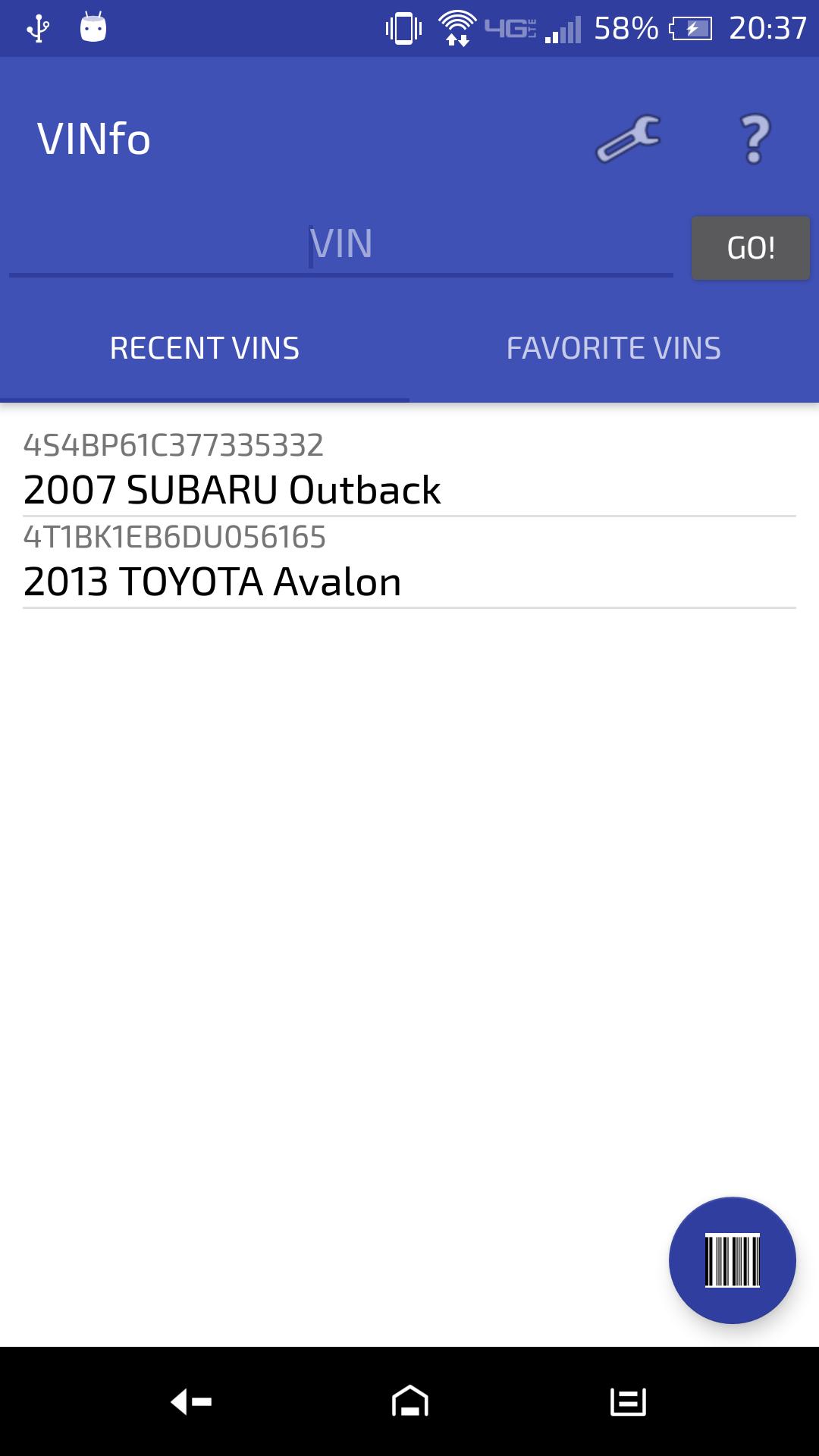Tap the GO! button
This screenshot has height=1456, width=819.
[x=750, y=248]
